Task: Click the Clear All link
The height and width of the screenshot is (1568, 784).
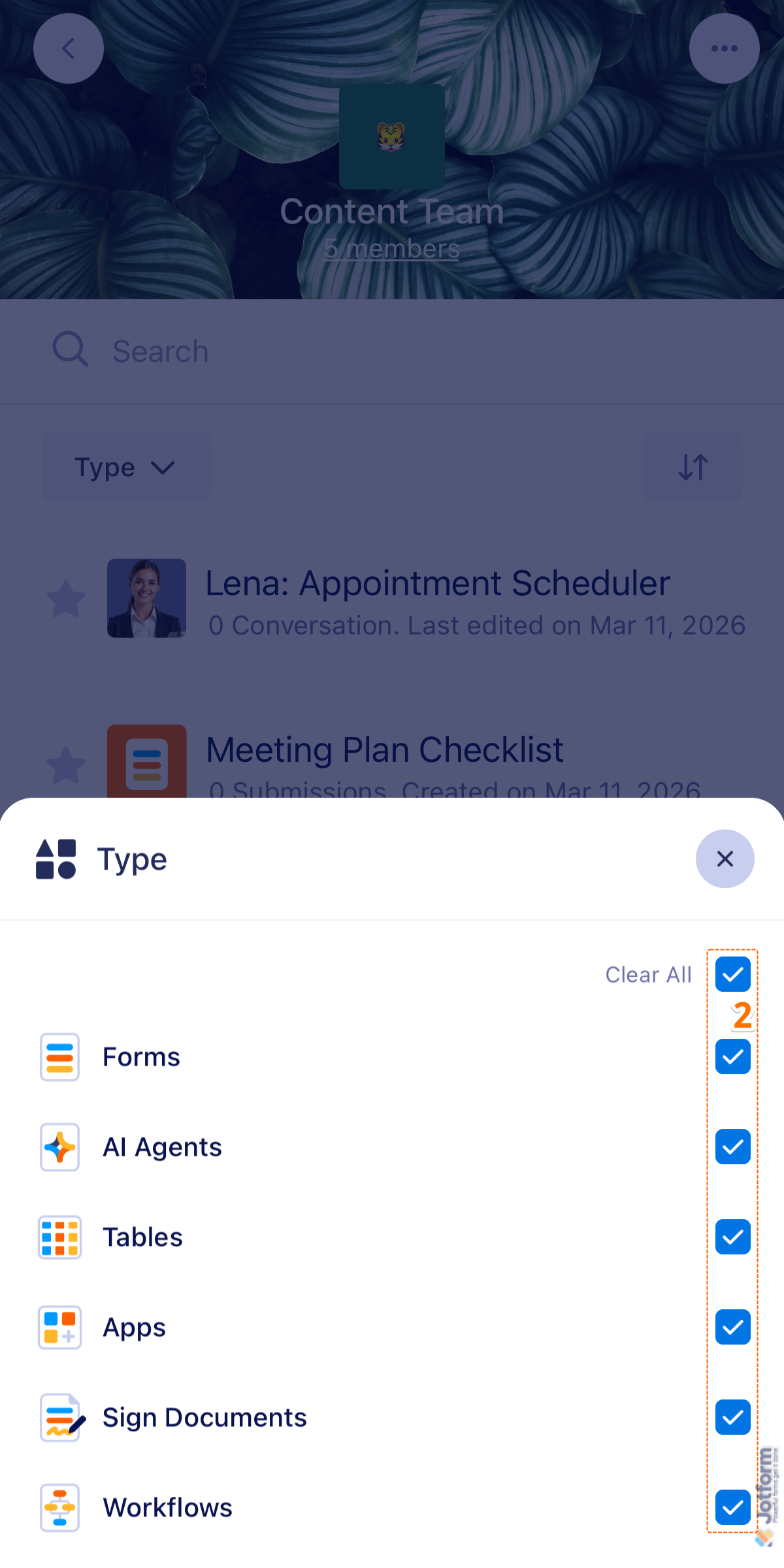Action: point(647,974)
